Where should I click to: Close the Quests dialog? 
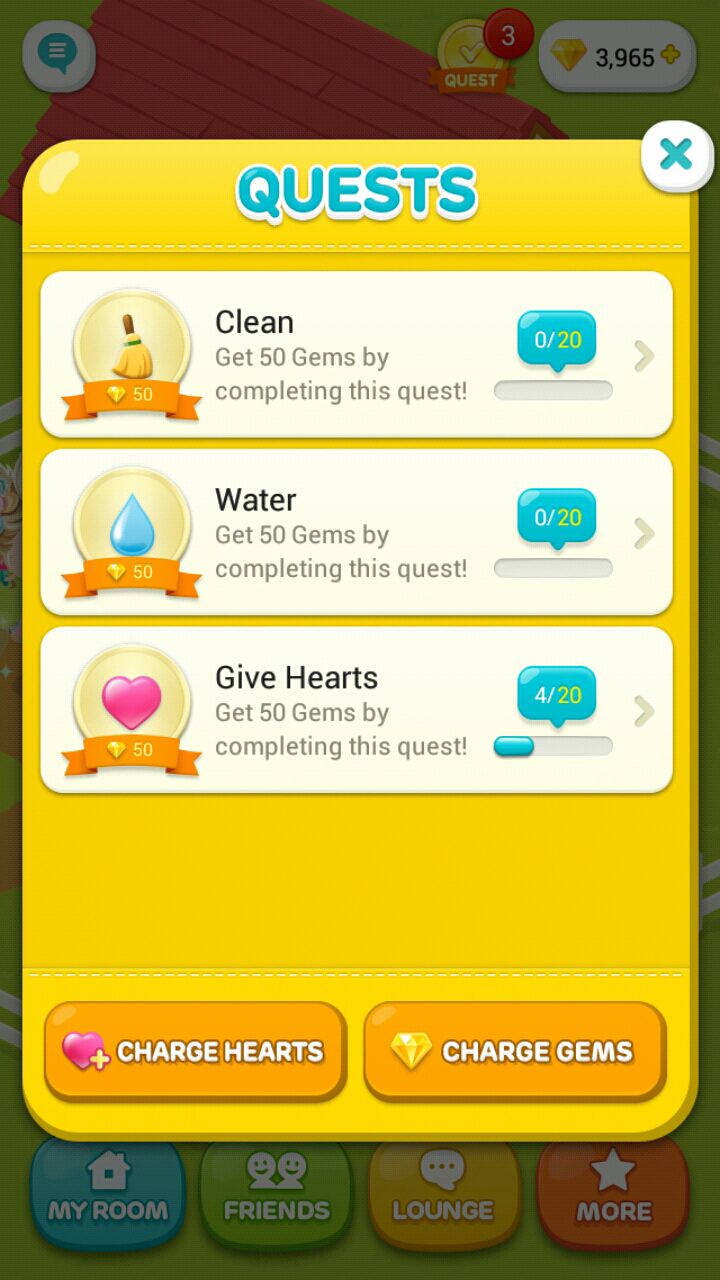point(676,155)
